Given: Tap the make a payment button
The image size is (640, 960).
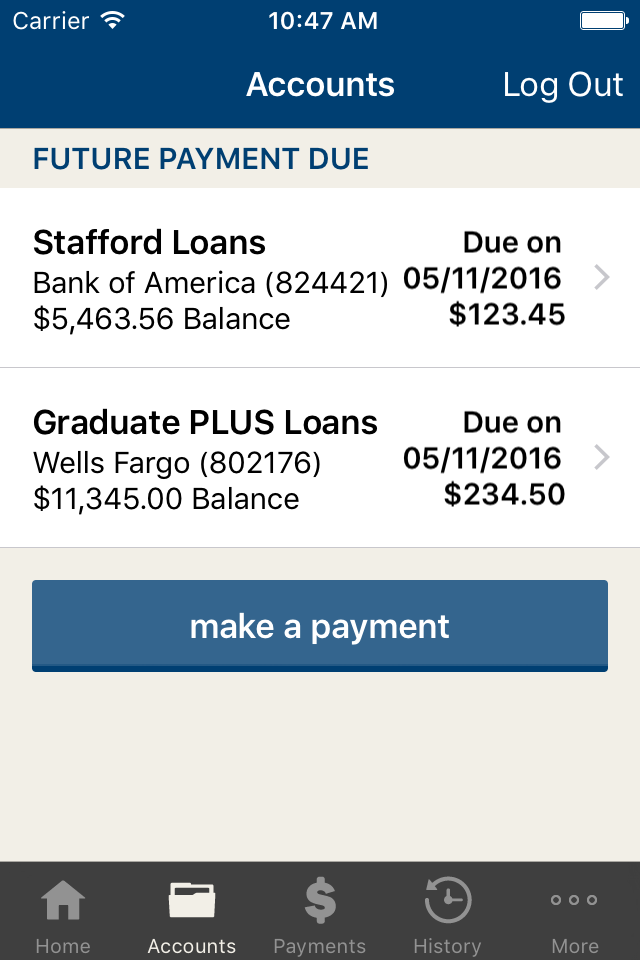Looking at the screenshot, I should [320, 626].
